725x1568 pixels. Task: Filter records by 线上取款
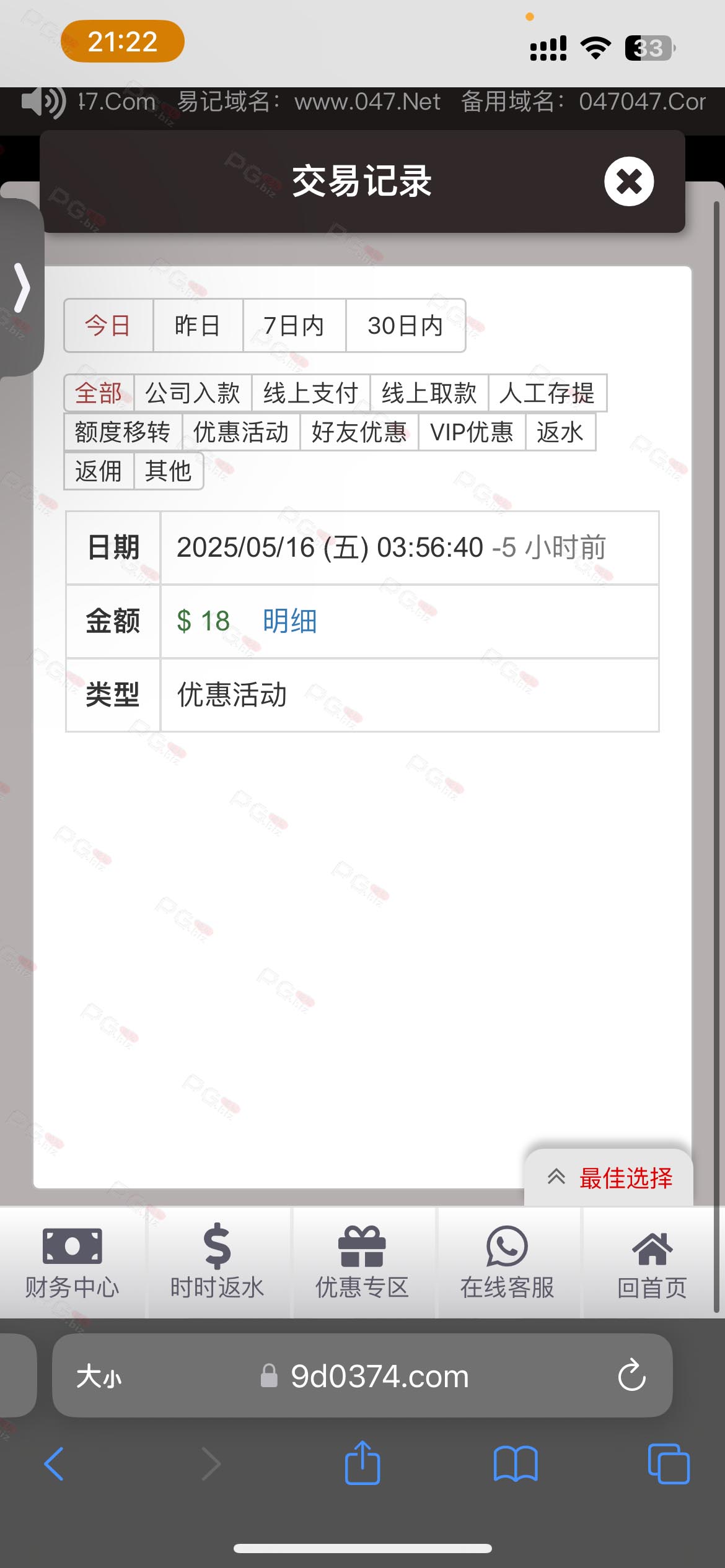[x=429, y=393]
